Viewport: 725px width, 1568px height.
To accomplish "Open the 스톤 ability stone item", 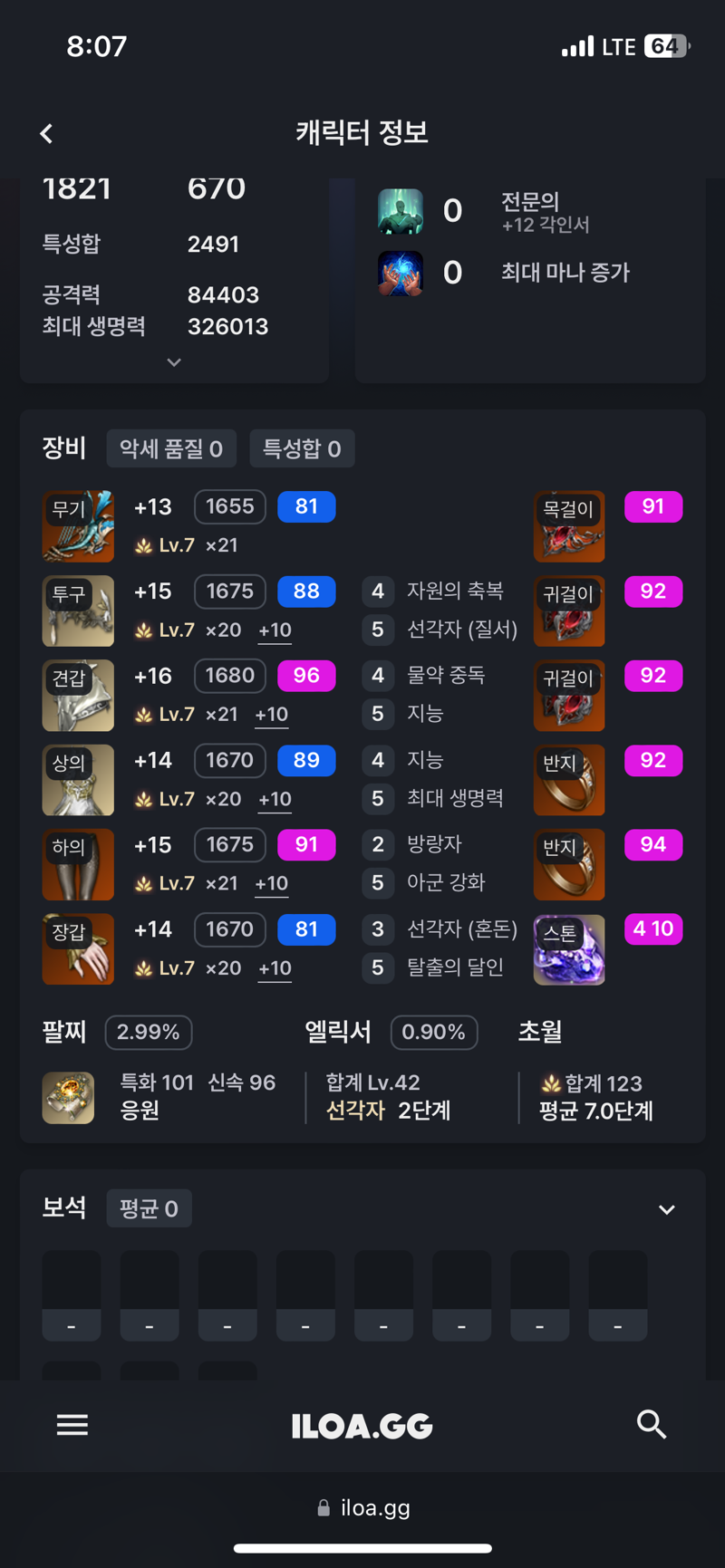I will 569,948.
